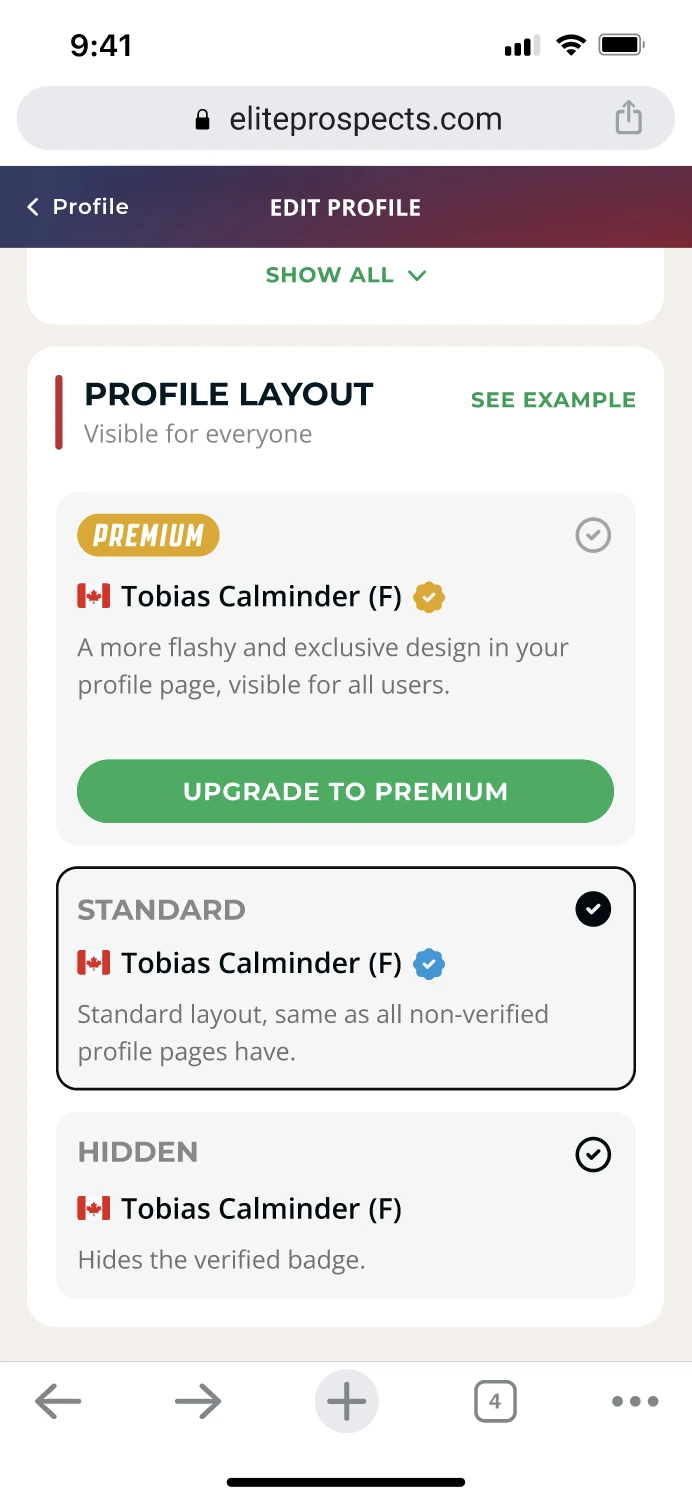Open a new browser tab
The width and height of the screenshot is (692, 1500).
[346, 1402]
